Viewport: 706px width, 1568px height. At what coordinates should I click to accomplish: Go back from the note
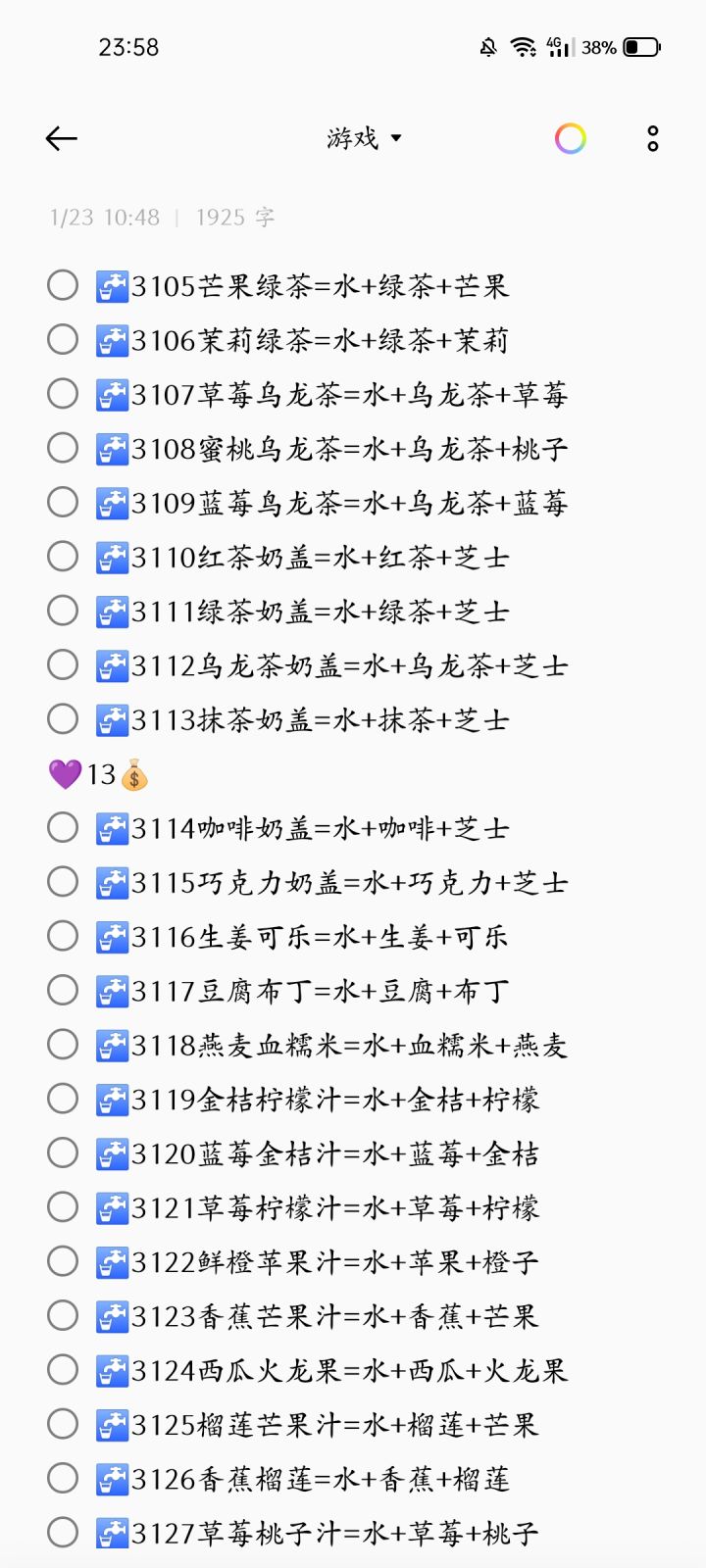61,139
